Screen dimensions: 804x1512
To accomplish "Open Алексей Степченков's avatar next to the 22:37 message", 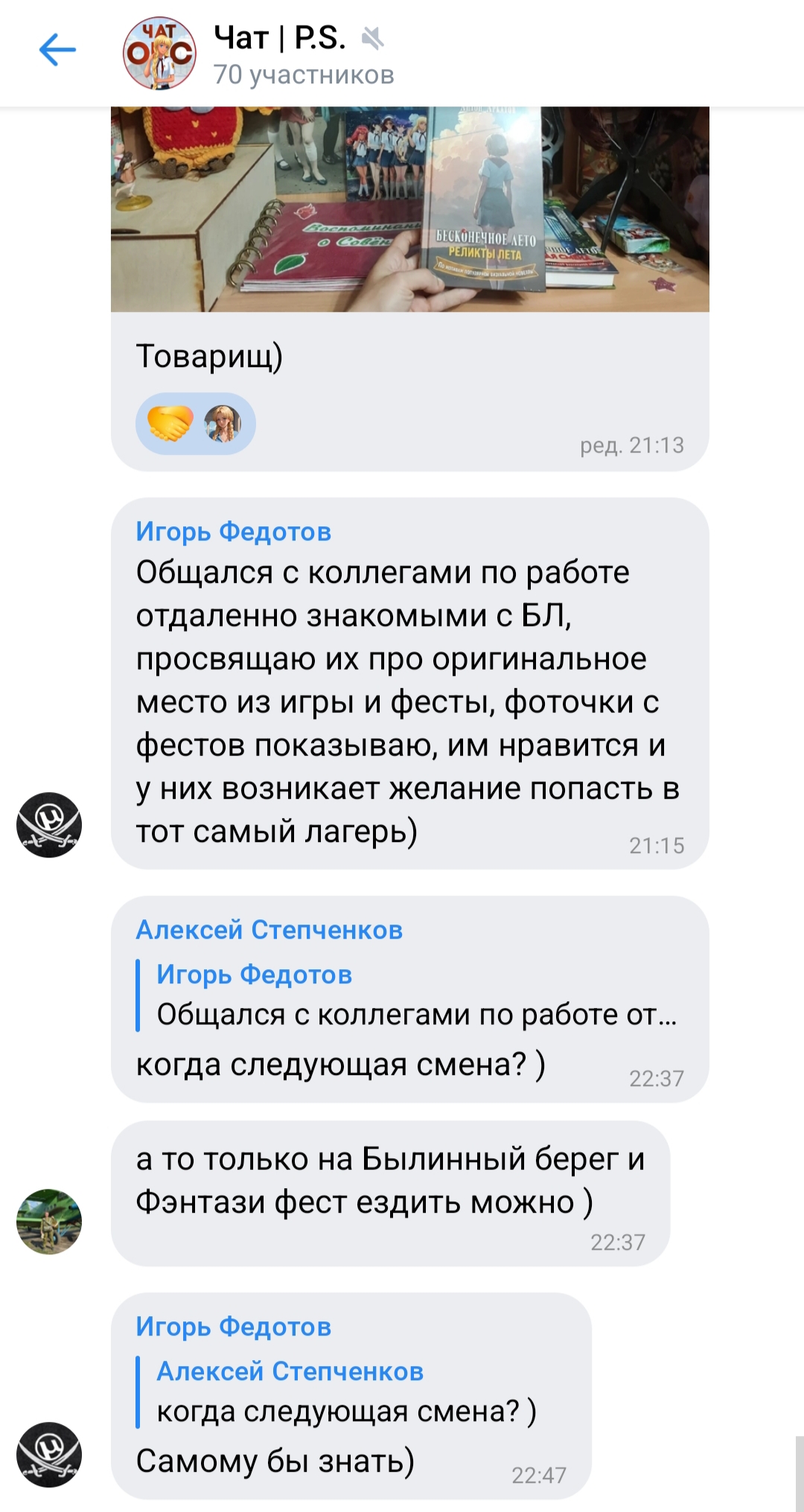I will pos(49,1222).
